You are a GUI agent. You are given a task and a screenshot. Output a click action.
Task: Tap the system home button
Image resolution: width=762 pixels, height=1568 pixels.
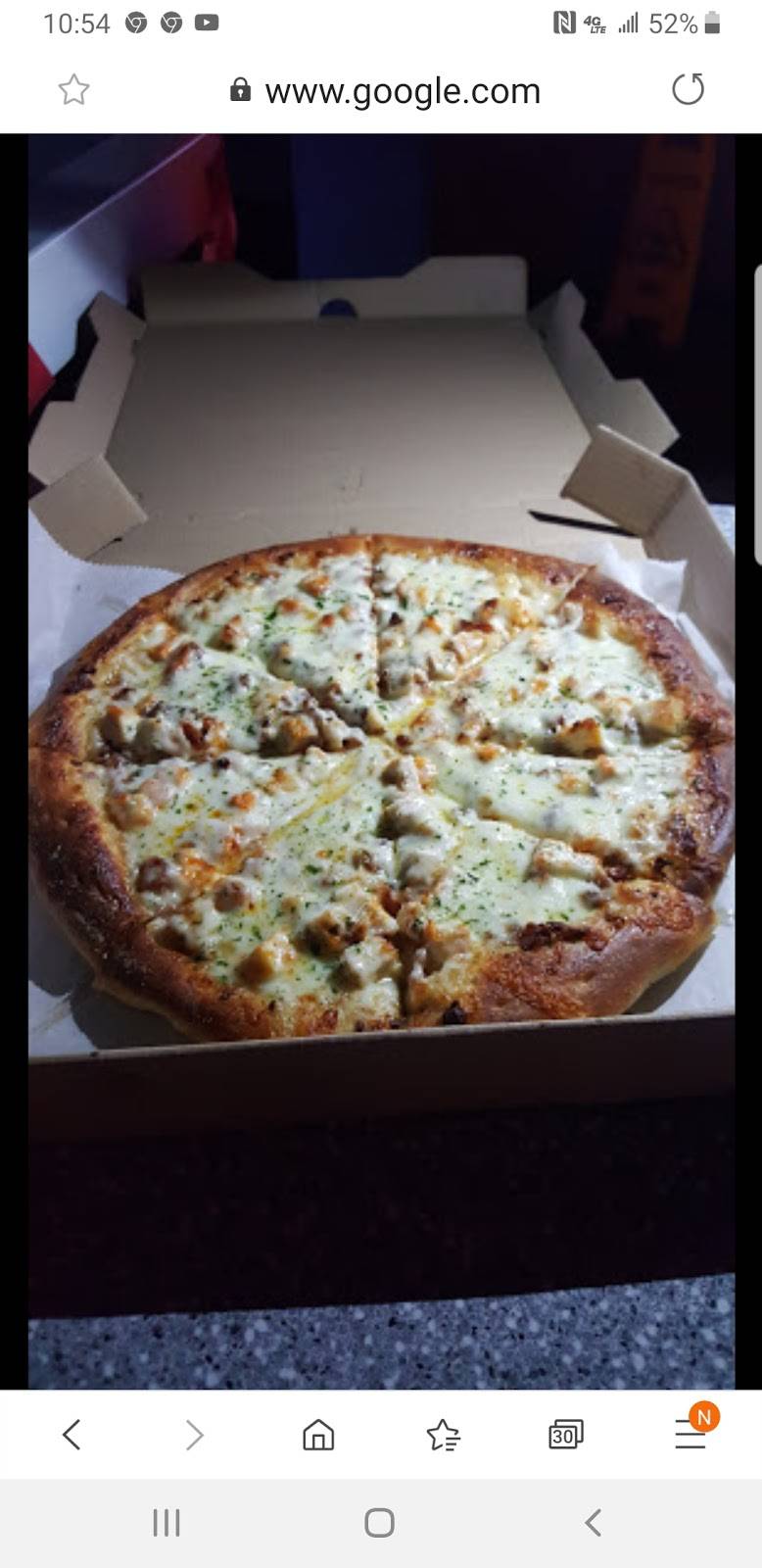click(379, 1522)
